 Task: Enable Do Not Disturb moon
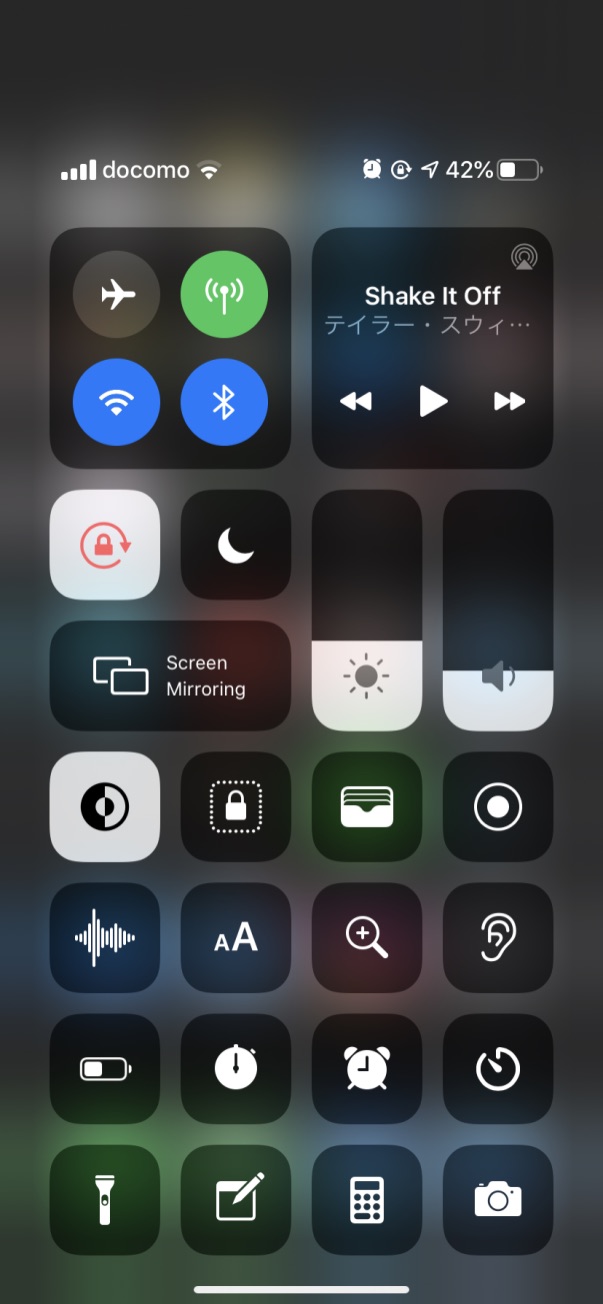[x=236, y=545]
